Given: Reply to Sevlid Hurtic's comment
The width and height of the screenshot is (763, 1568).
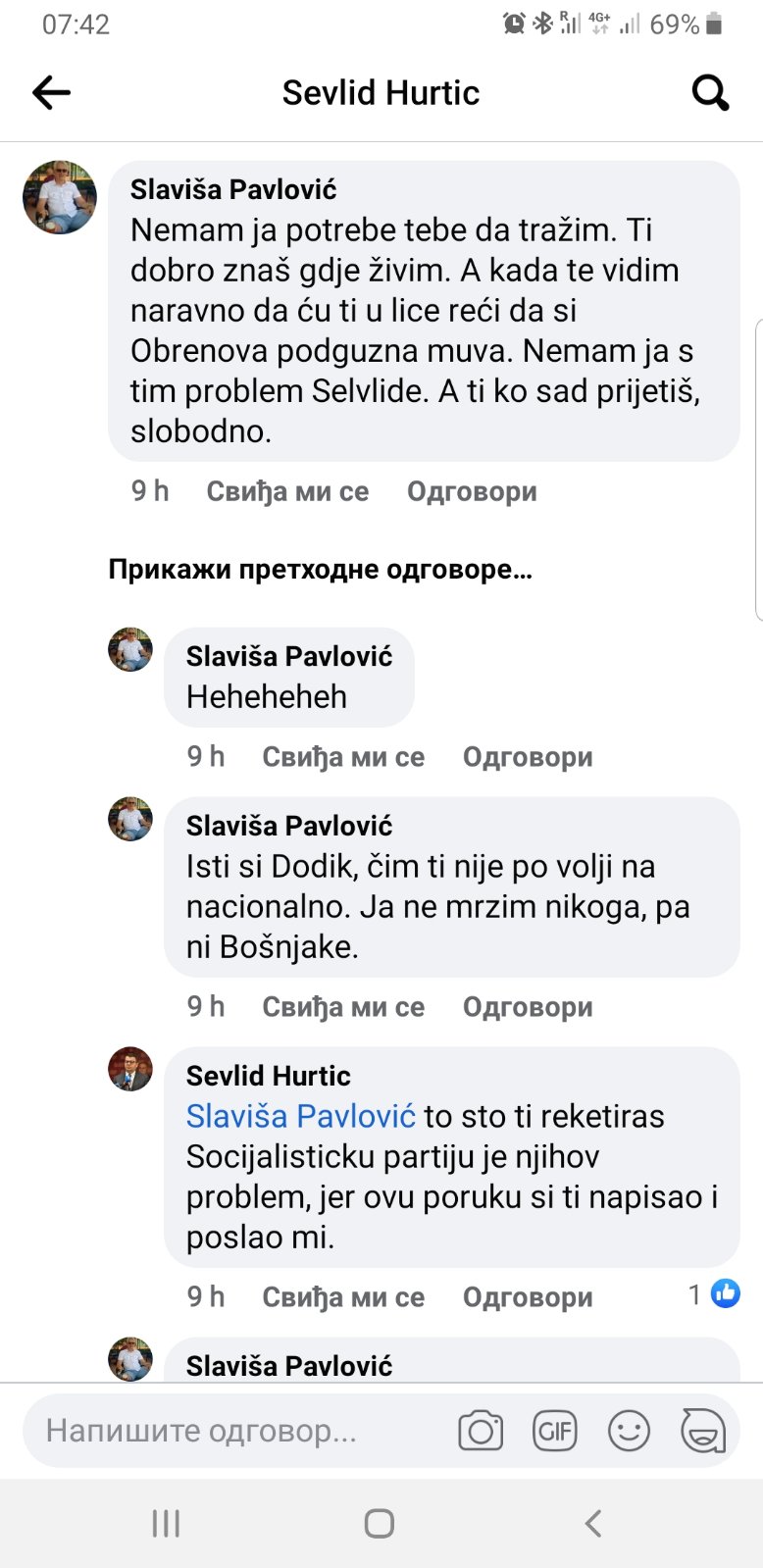Looking at the screenshot, I should [528, 1297].
